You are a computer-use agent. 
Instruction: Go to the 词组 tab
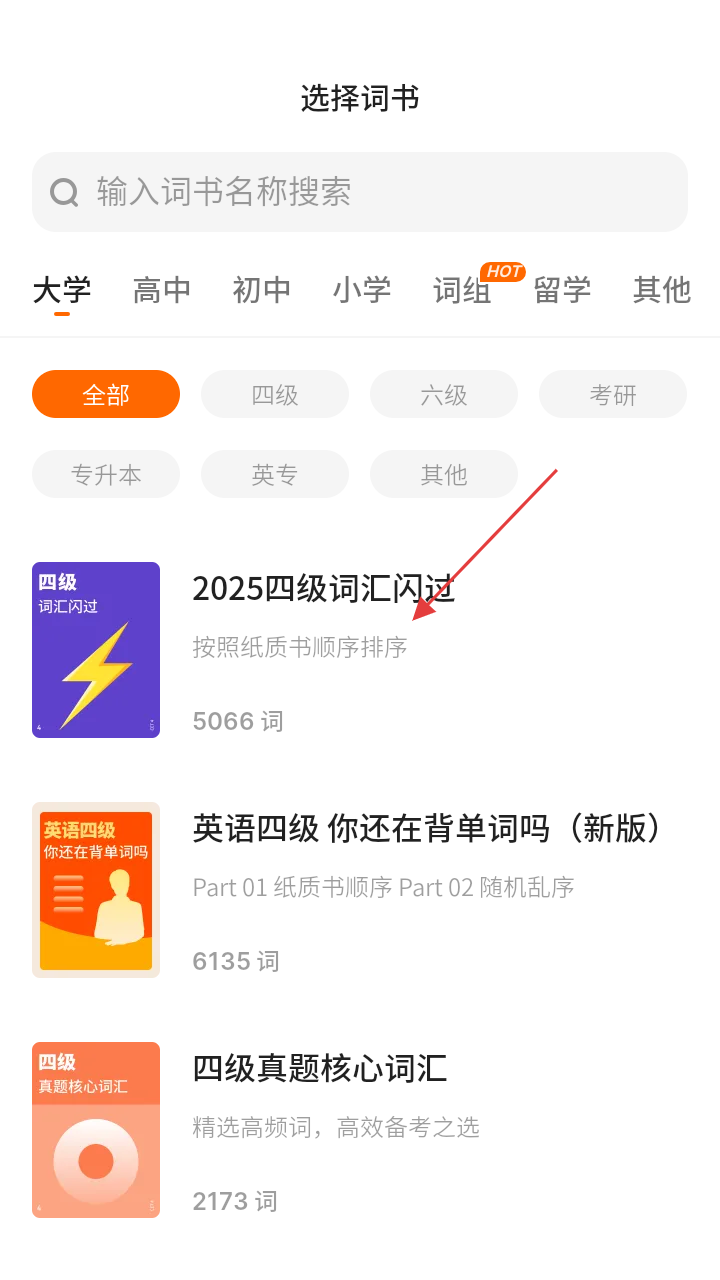pos(462,290)
